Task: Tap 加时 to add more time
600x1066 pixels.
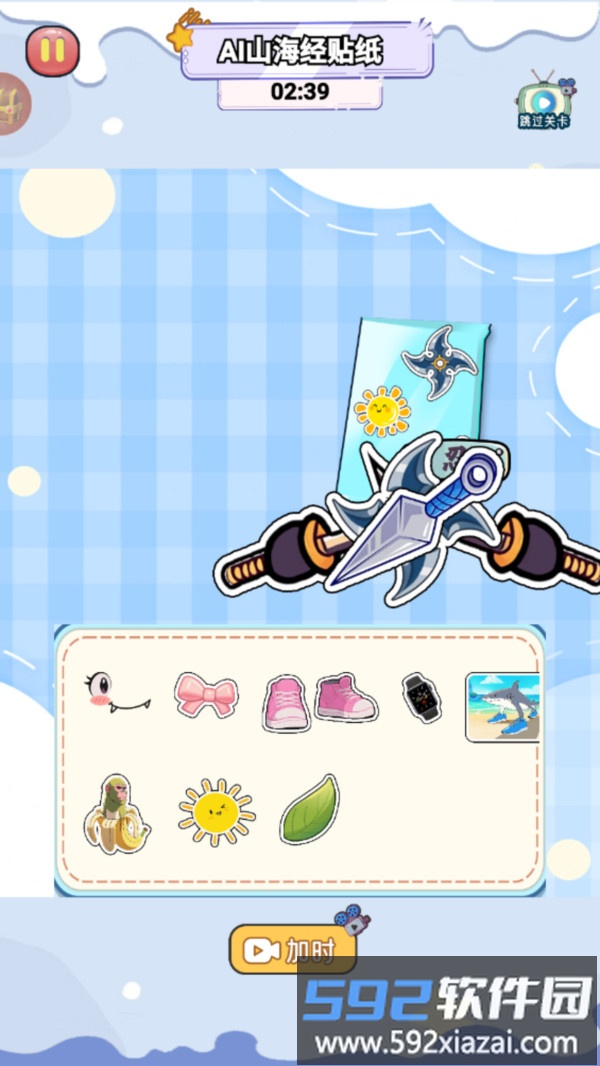Action: tap(293, 949)
